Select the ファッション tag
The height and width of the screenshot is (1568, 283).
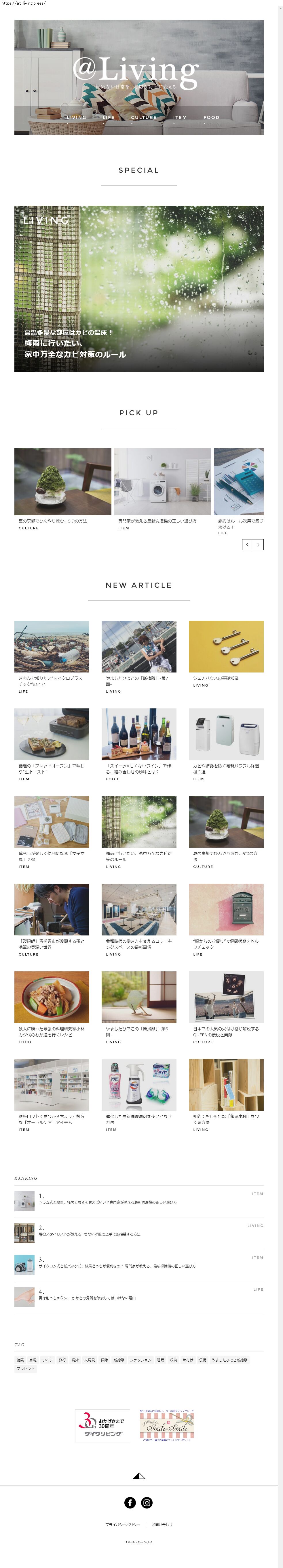(x=140, y=1360)
